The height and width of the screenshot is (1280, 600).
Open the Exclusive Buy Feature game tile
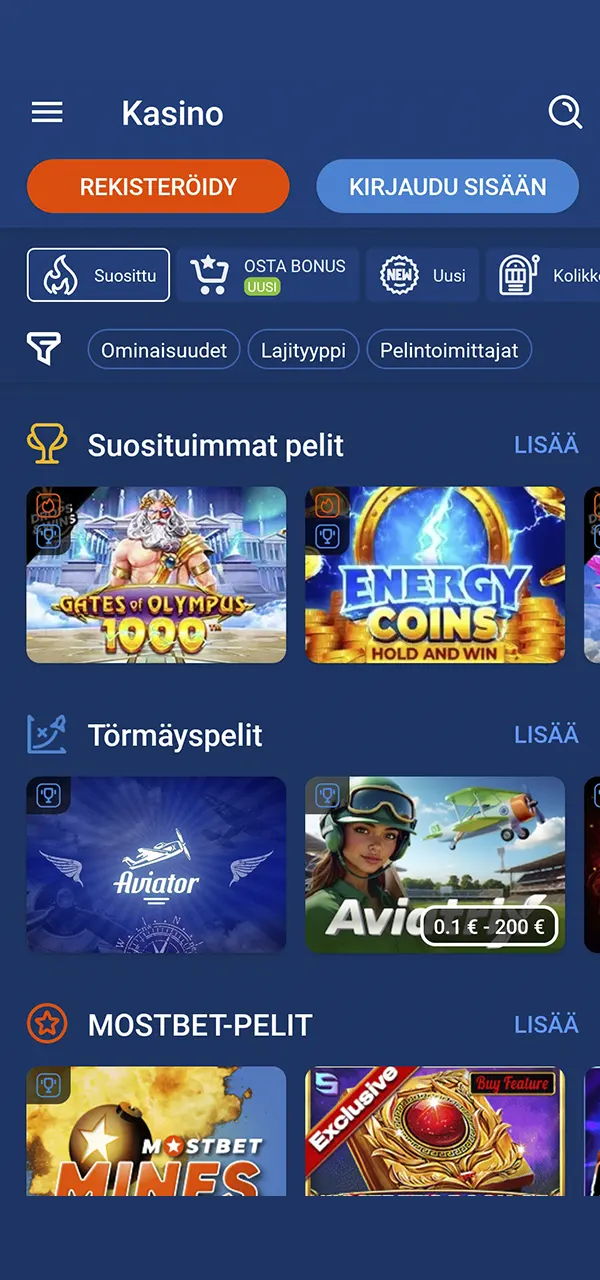tap(435, 1132)
